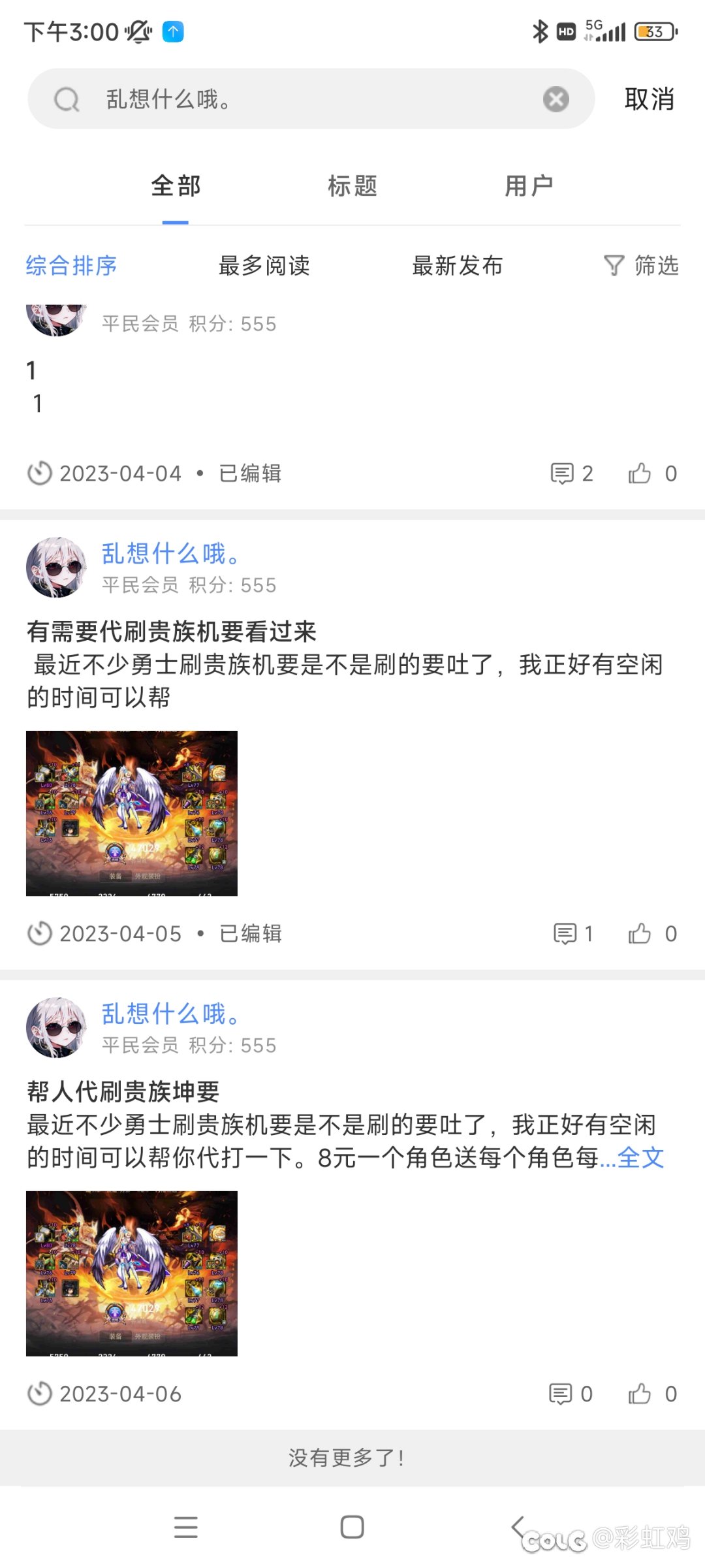The width and height of the screenshot is (705, 1568).
Task: Open the 筛选 filter options
Action: [x=641, y=266]
